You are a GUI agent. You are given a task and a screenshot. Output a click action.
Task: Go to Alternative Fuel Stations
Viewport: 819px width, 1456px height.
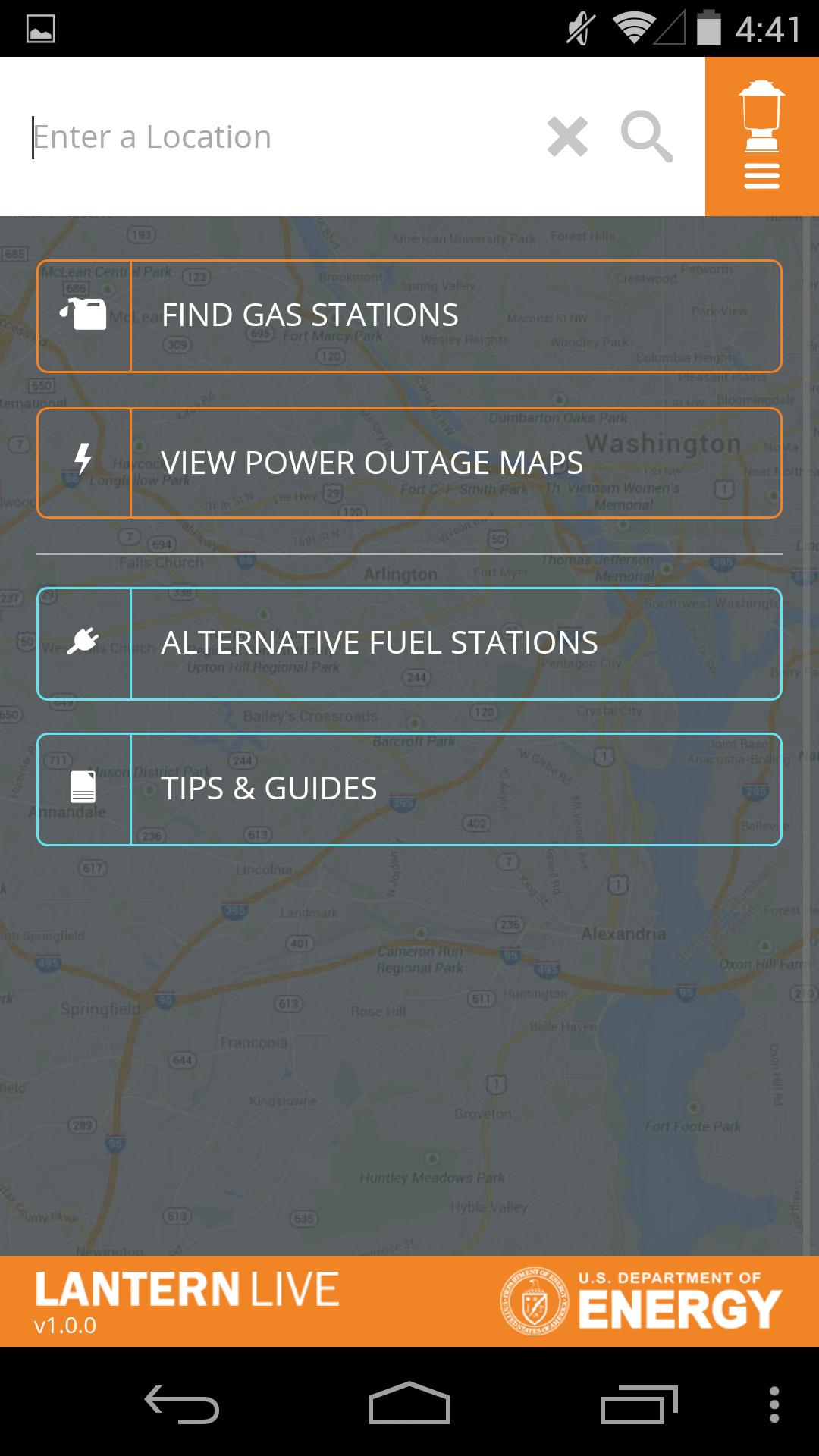(409, 643)
